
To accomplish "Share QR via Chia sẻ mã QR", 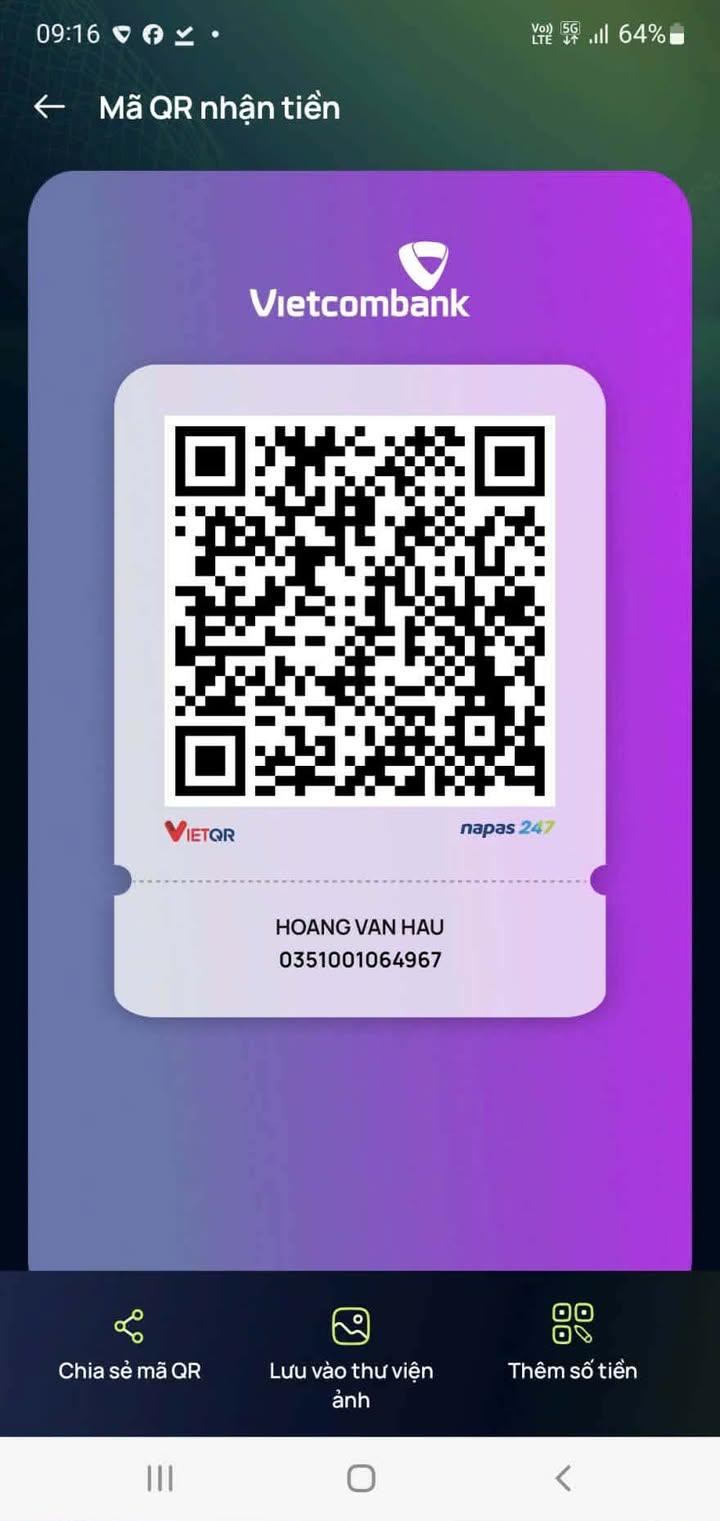I will pos(129,1343).
